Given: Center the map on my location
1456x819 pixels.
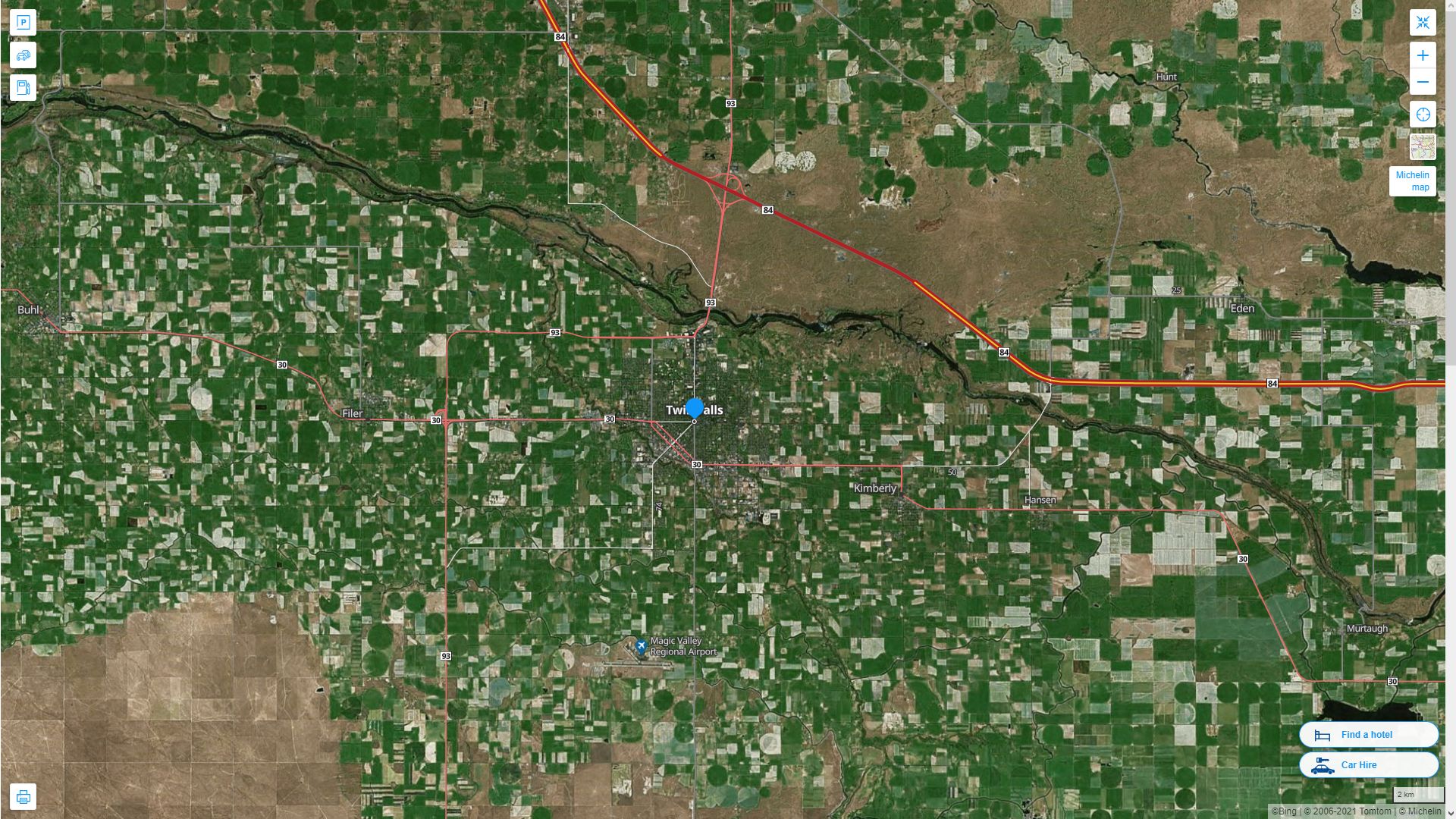Looking at the screenshot, I should point(1423,115).
